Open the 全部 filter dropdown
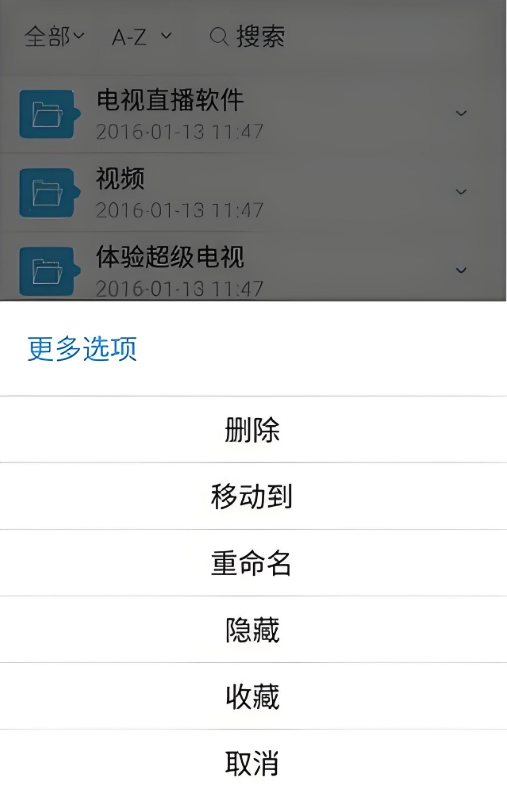Viewport: 507px width, 794px height. [x=55, y=36]
